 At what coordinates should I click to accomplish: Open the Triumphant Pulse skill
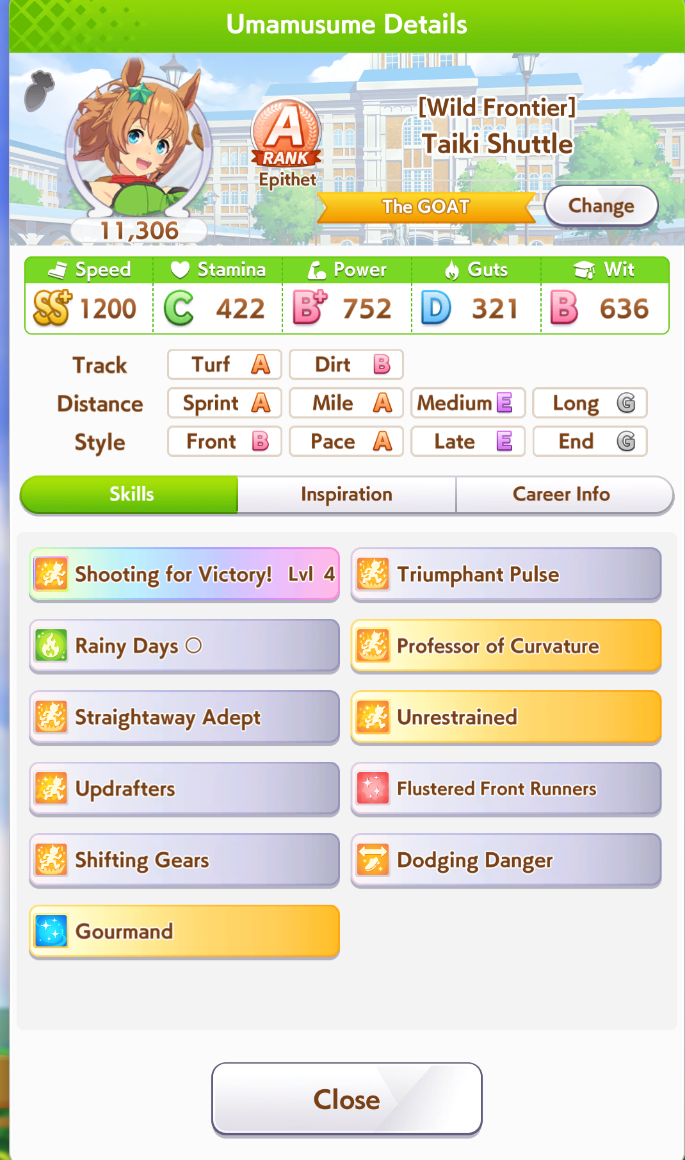pyautogui.click(x=506, y=574)
